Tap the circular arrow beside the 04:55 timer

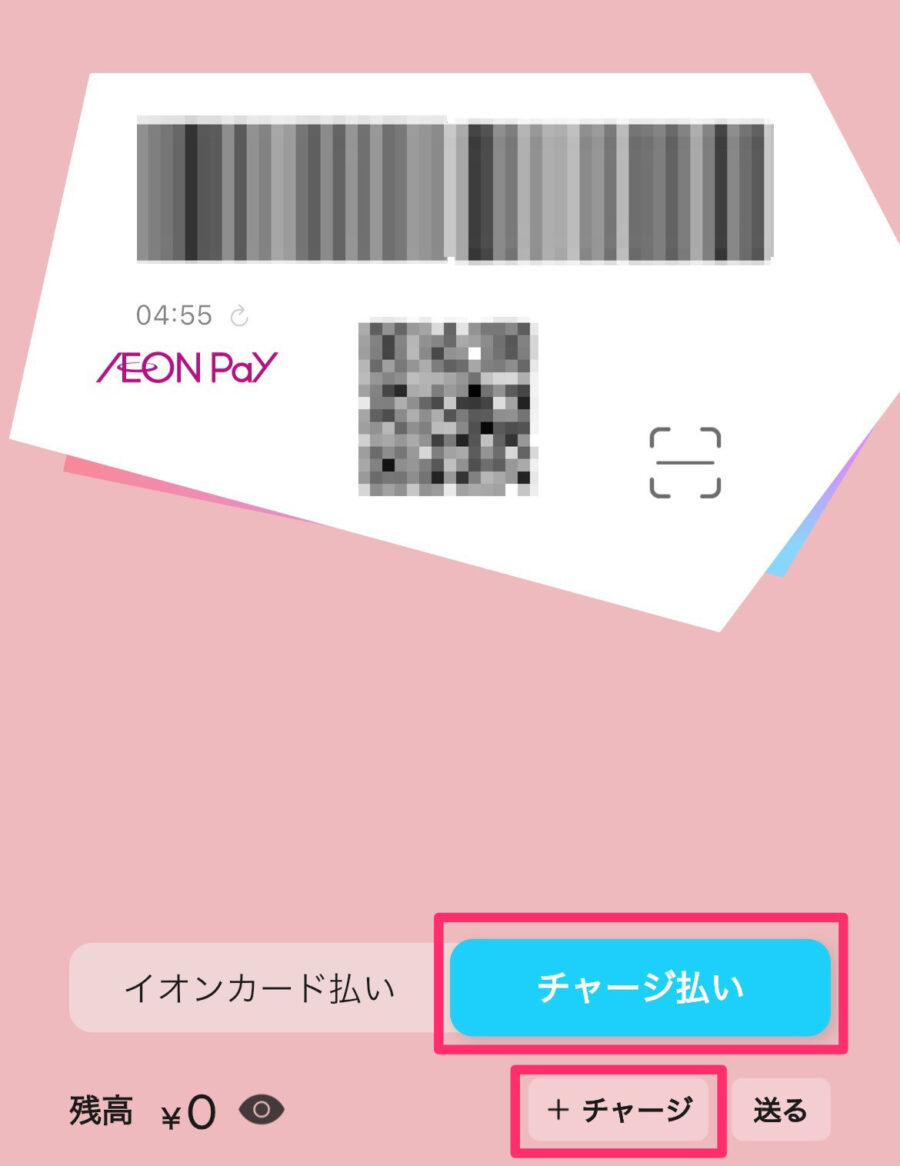(241, 315)
